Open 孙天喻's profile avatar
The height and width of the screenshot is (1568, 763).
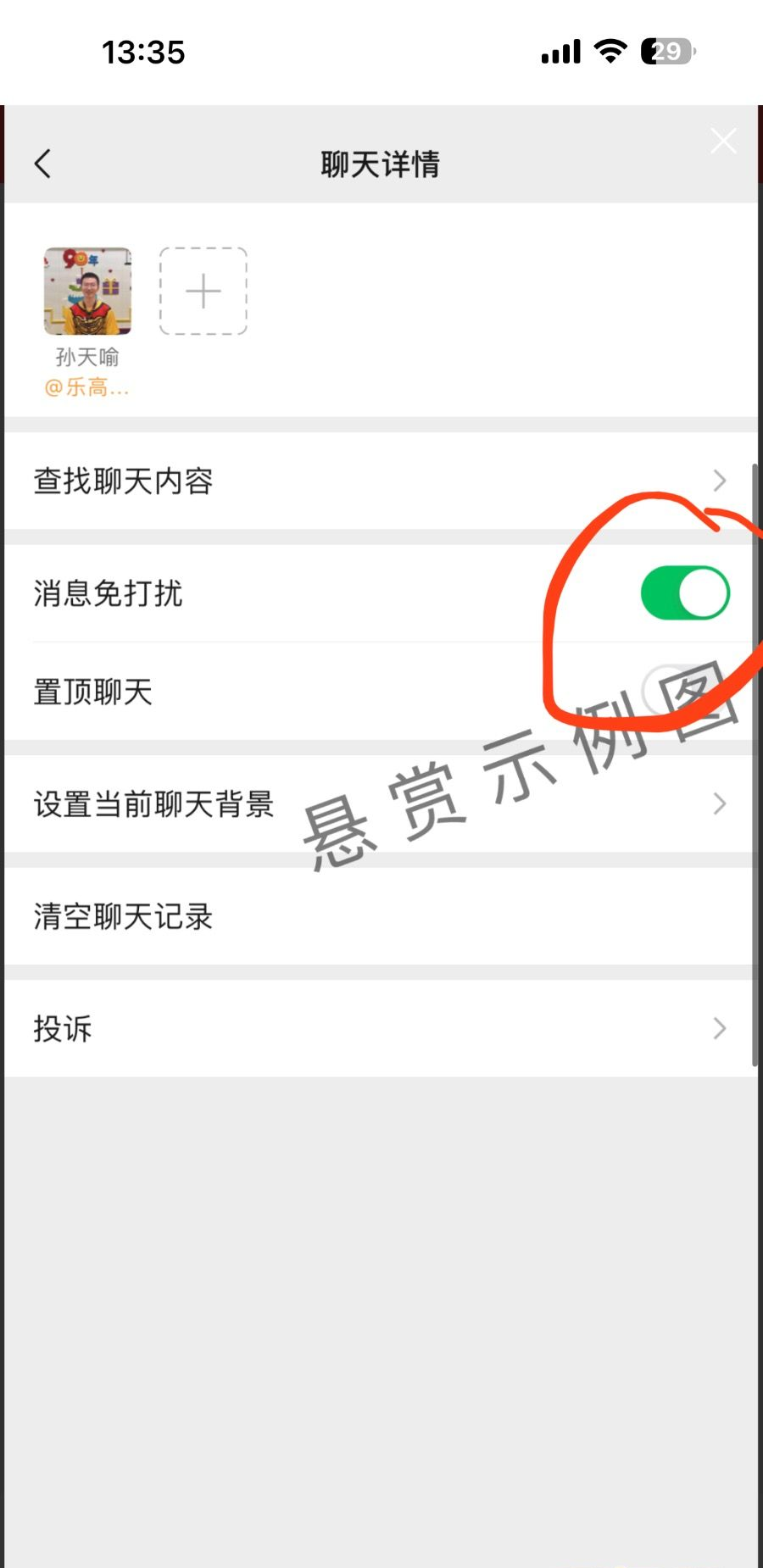[88, 291]
